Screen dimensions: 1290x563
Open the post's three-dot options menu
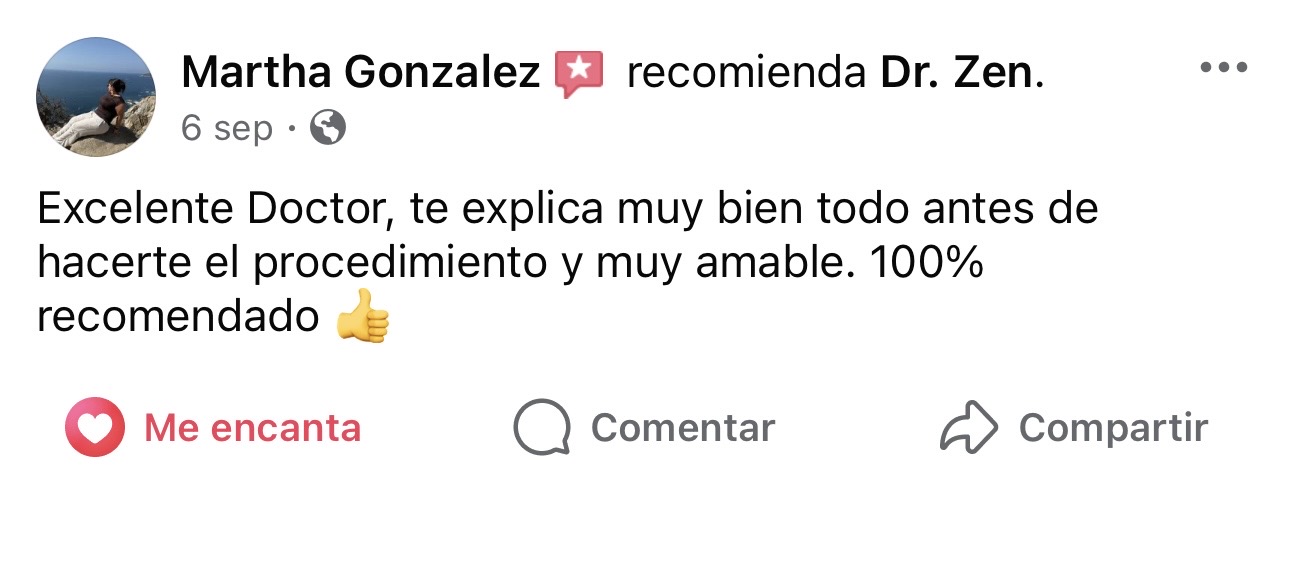[x=1223, y=68]
